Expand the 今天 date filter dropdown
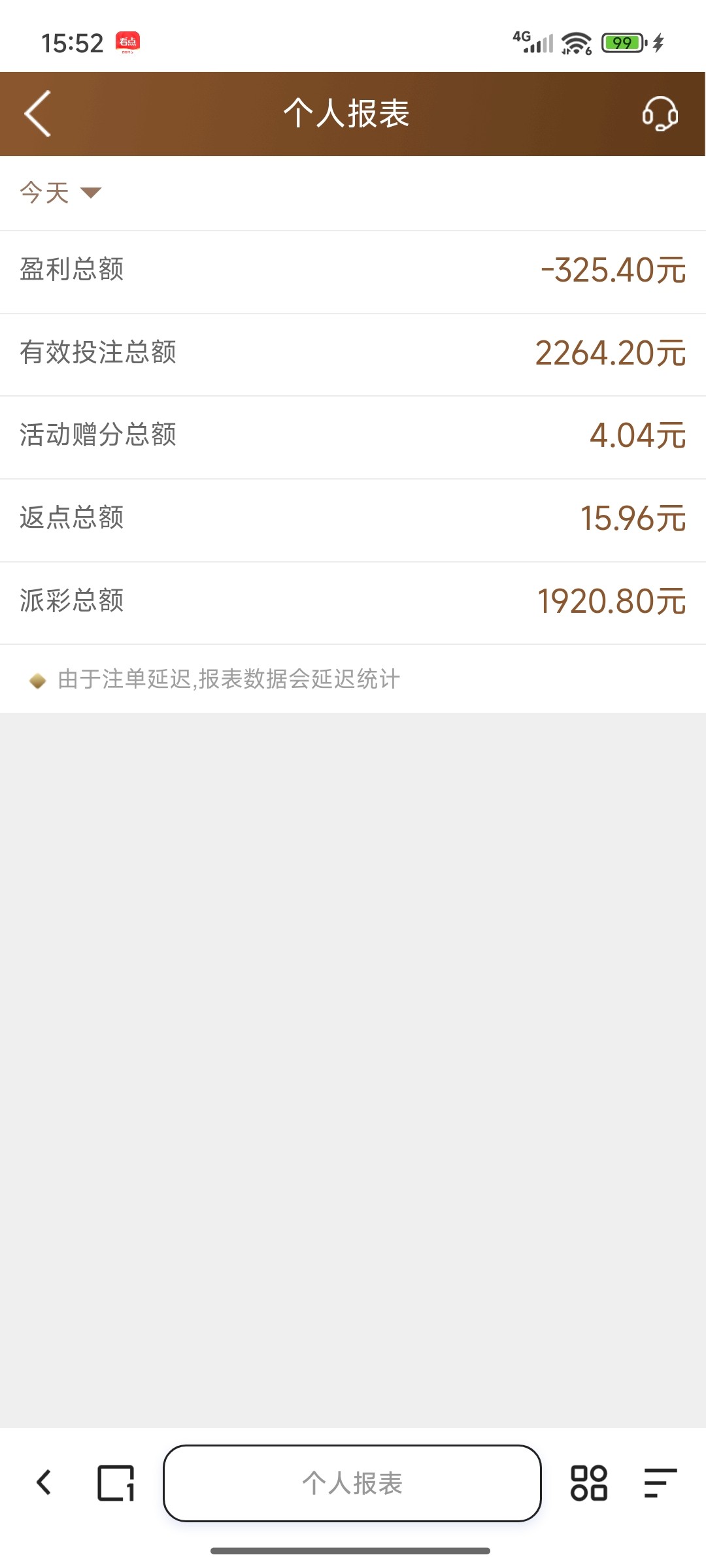This screenshot has height=1568, width=706. click(x=60, y=193)
